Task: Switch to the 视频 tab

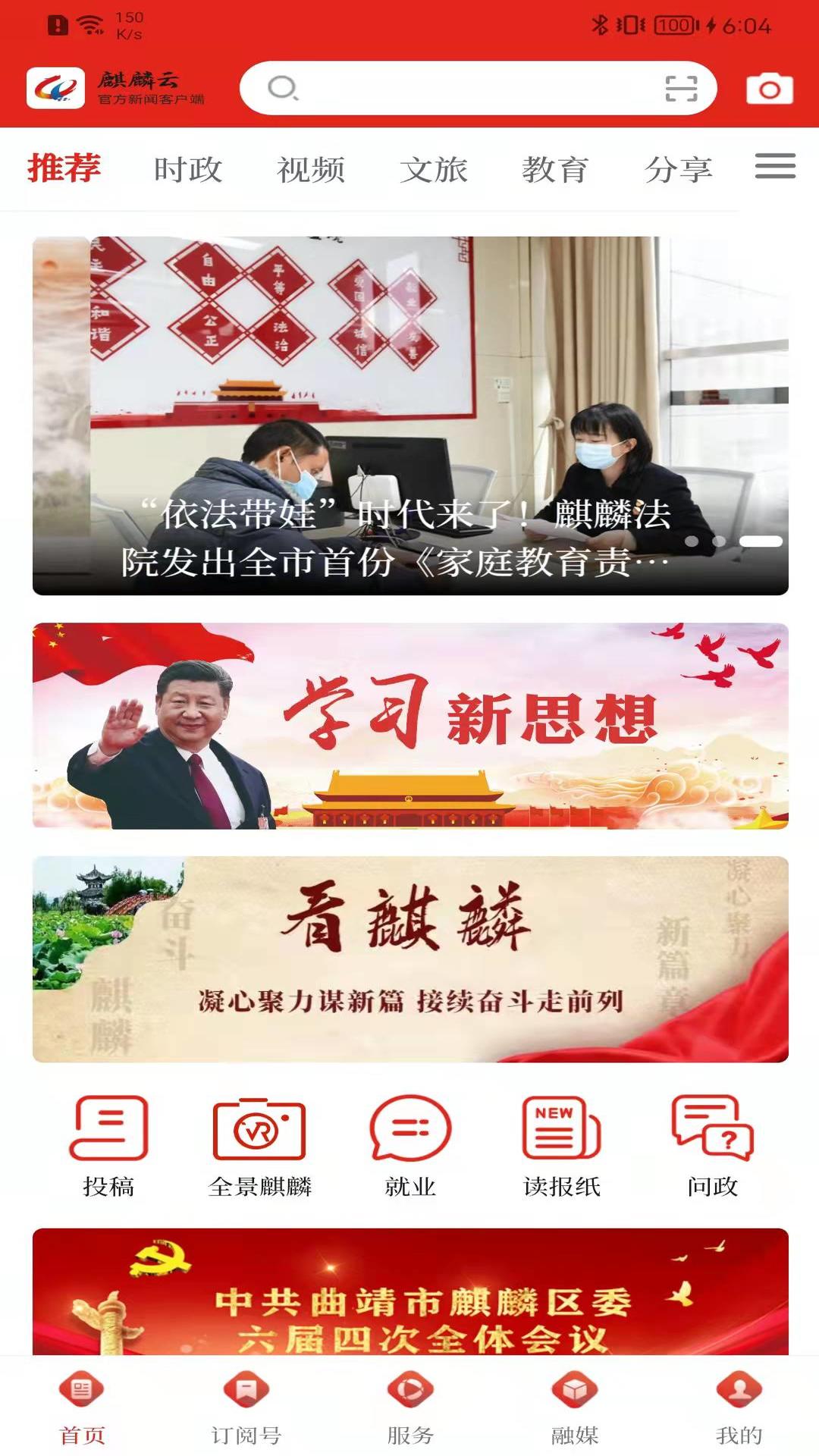Action: tap(311, 169)
